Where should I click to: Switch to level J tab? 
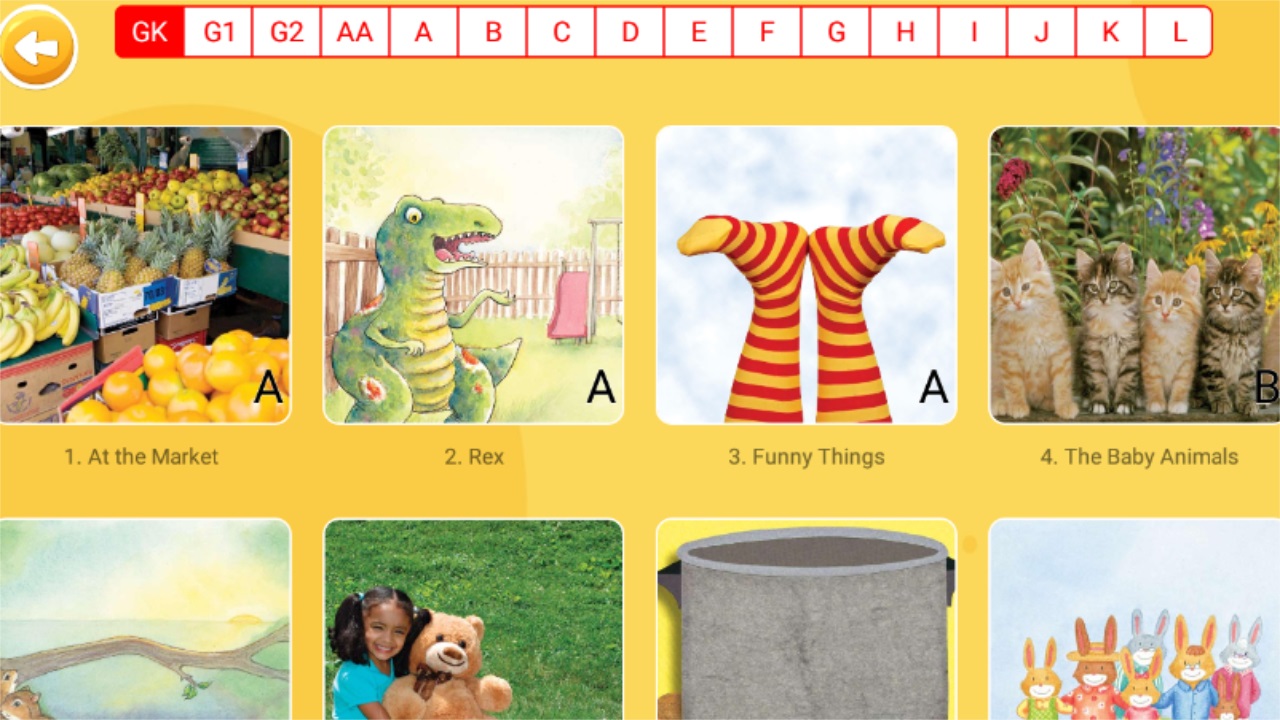(x=1042, y=32)
